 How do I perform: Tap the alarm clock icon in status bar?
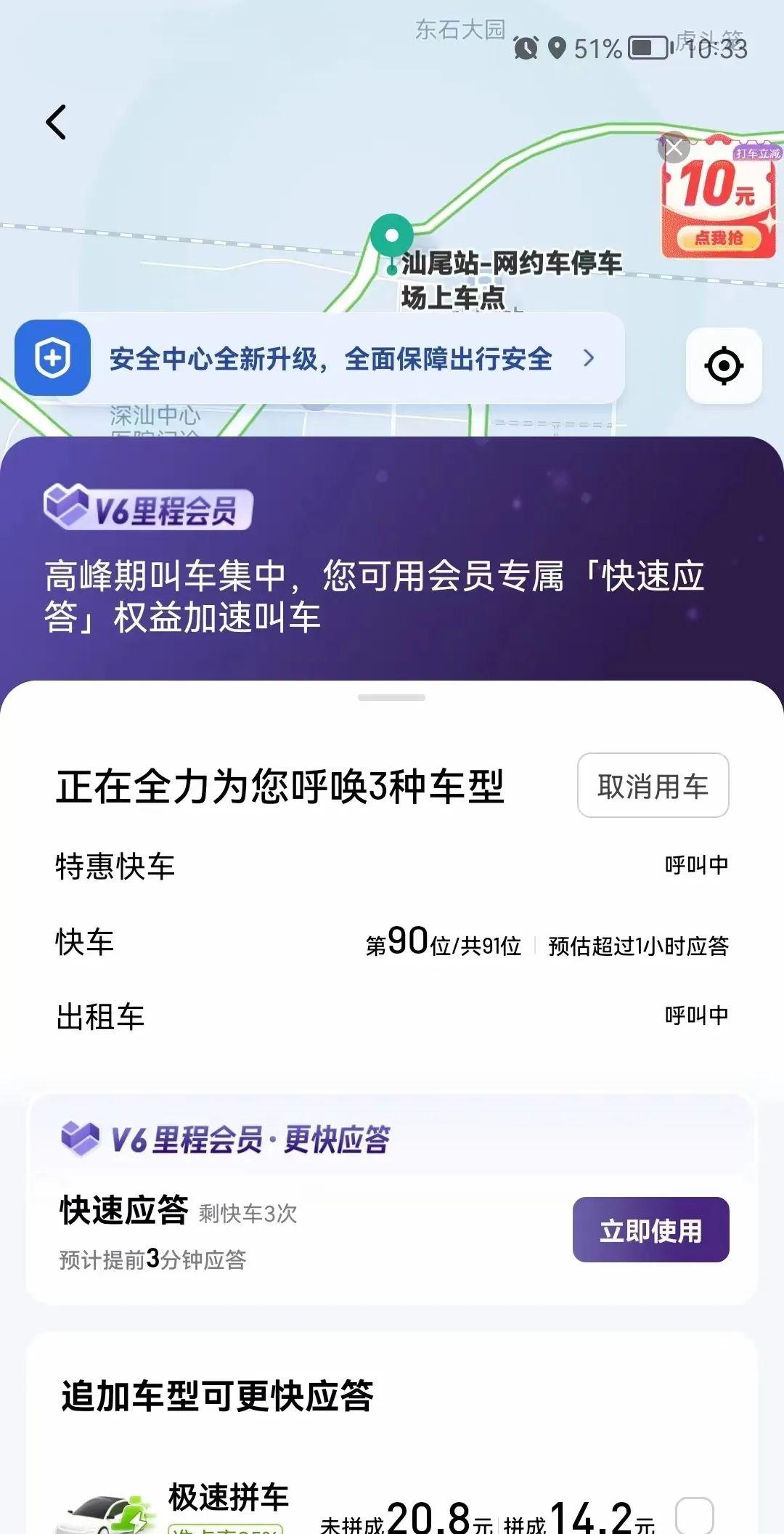point(524,49)
